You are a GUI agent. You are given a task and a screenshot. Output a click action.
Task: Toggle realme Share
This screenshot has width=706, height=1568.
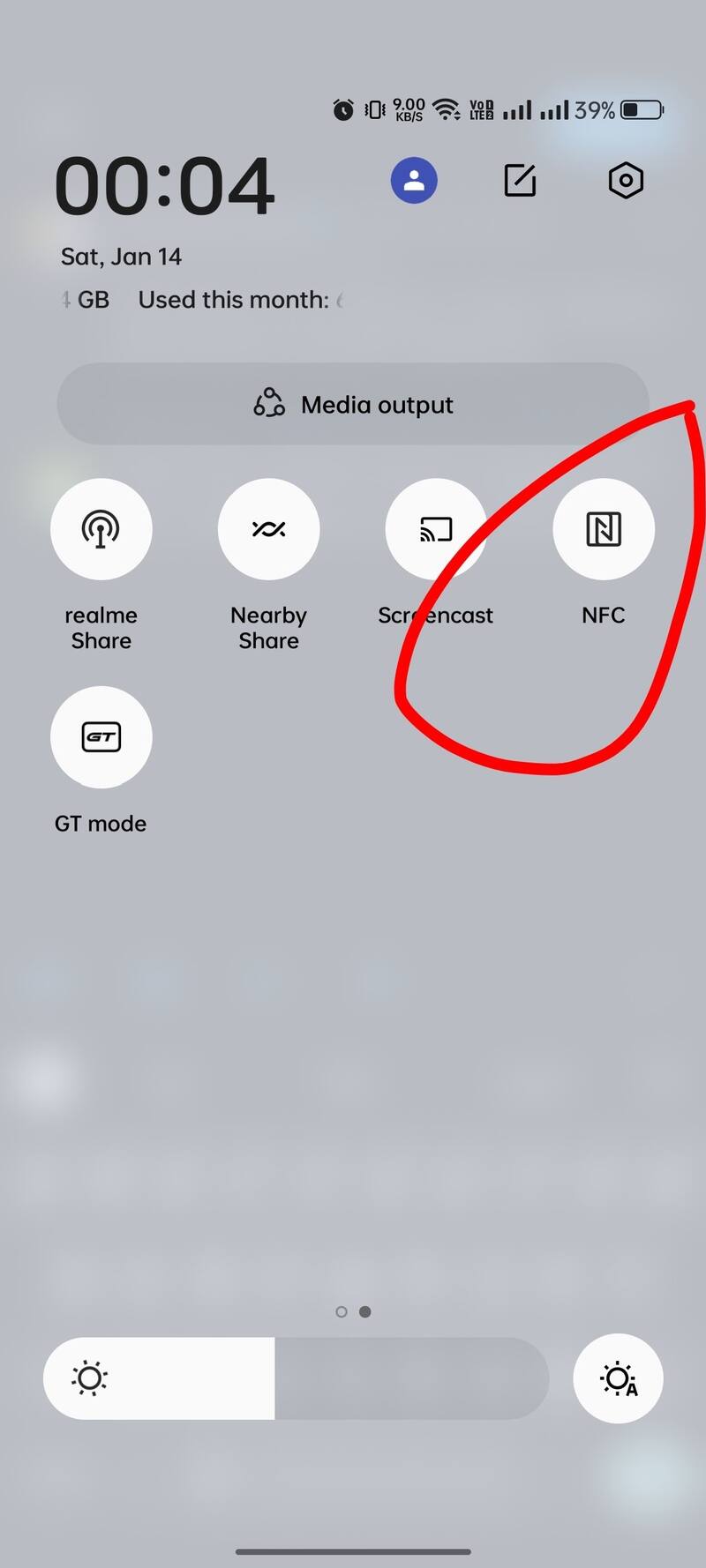pyautogui.click(x=101, y=529)
